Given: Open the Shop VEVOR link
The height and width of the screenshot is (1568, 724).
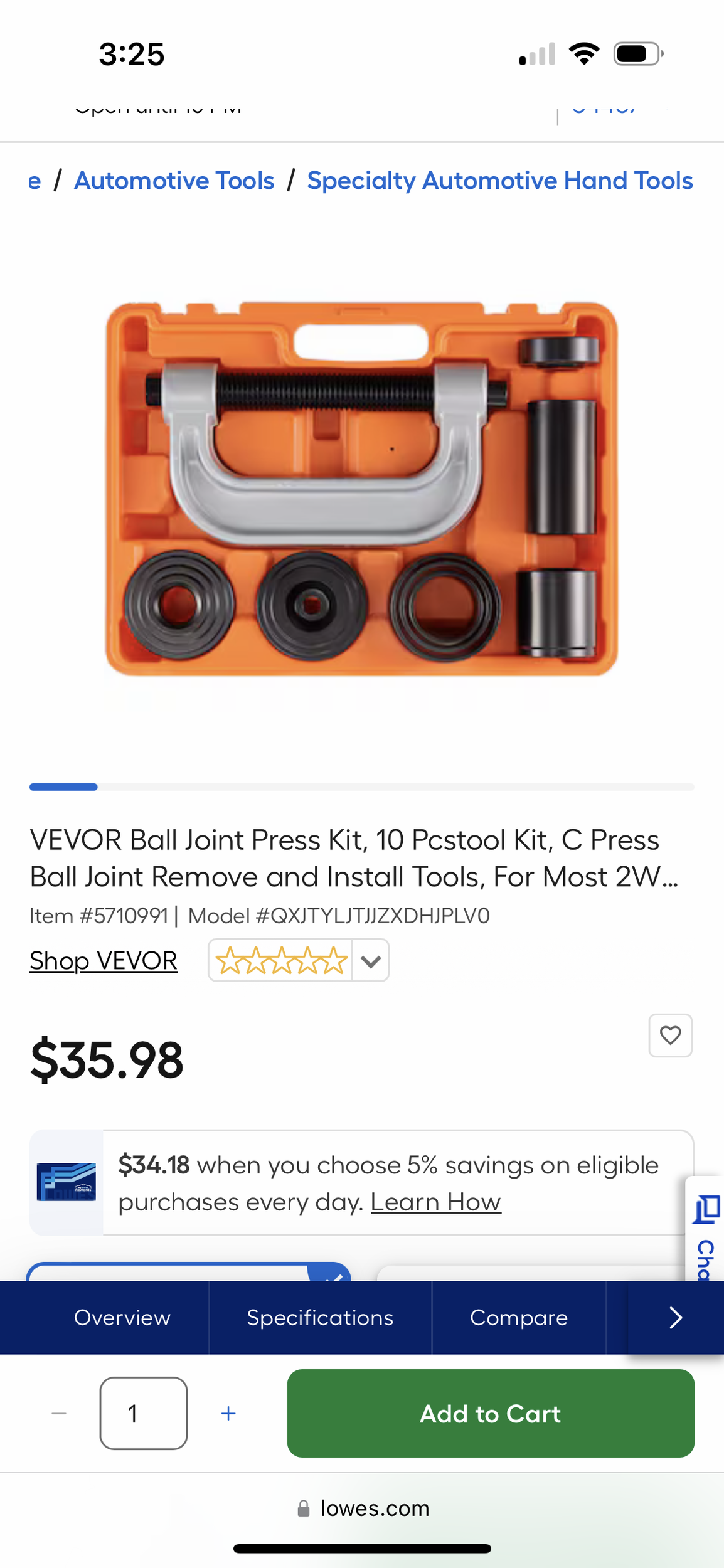Looking at the screenshot, I should coord(104,960).
